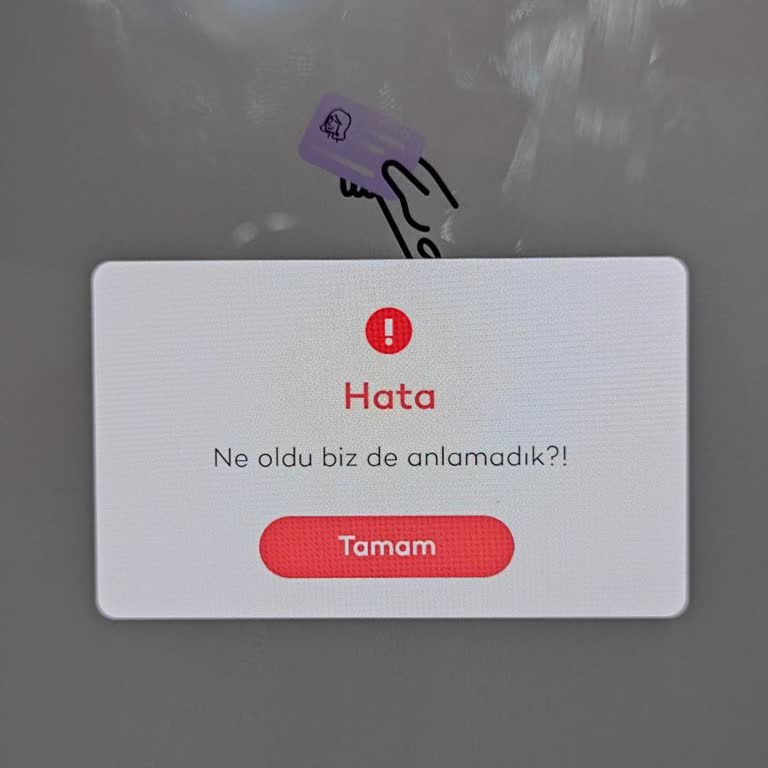The width and height of the screenshot is (768, 768).
Task: Dismiss the Hata error with Tamam
Action: [x=386, y=546]
